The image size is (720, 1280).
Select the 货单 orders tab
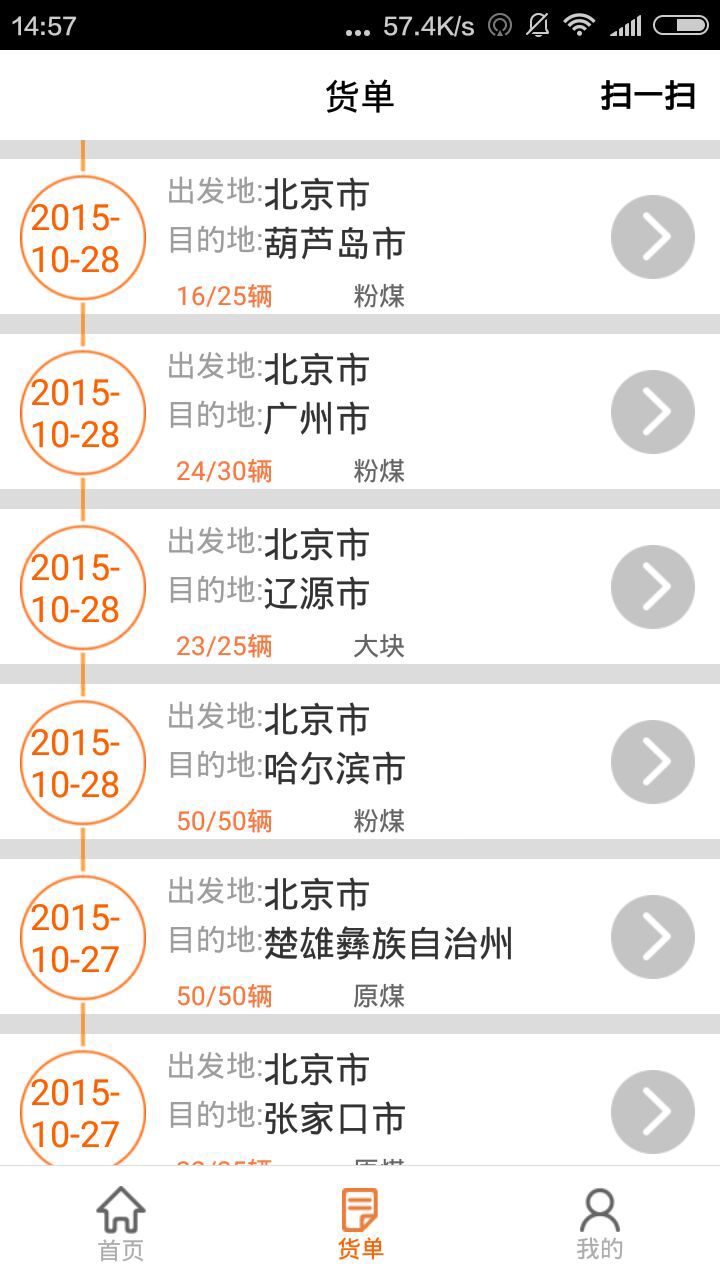coord(360,1224)
